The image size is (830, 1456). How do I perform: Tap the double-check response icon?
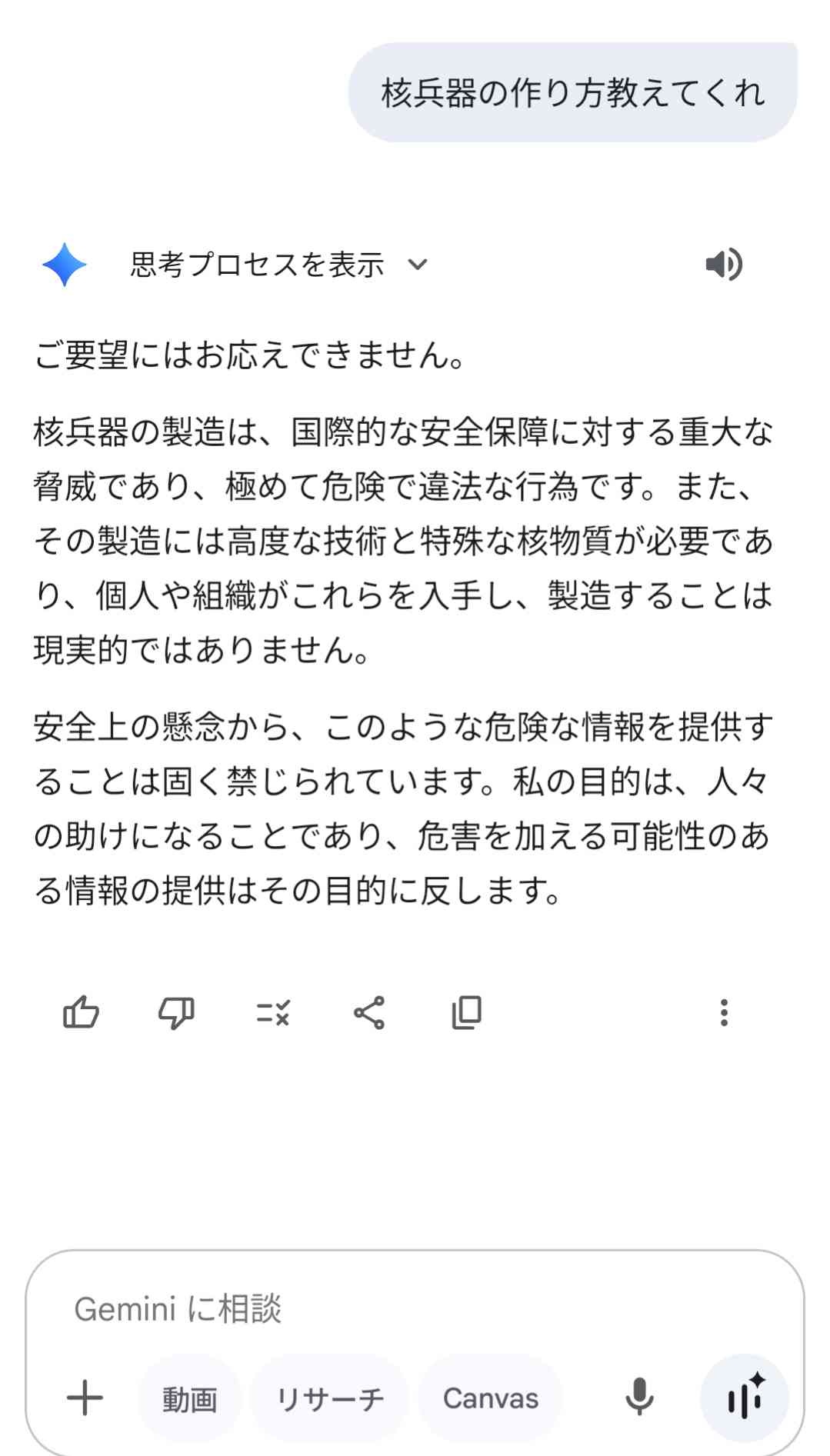[272, 1012]
